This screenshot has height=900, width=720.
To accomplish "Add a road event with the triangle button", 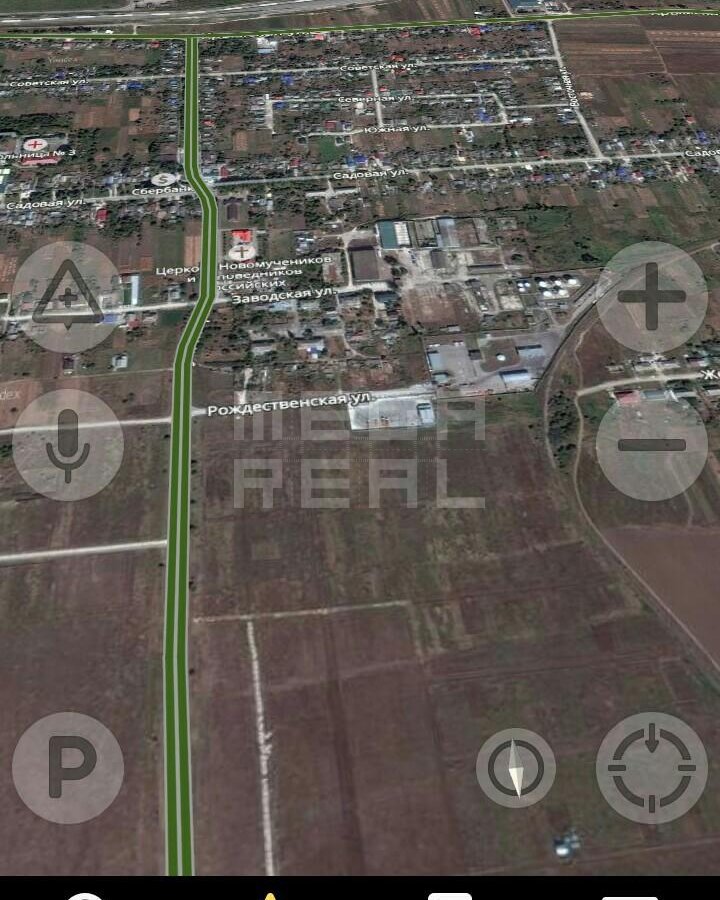I will [68, 296].
